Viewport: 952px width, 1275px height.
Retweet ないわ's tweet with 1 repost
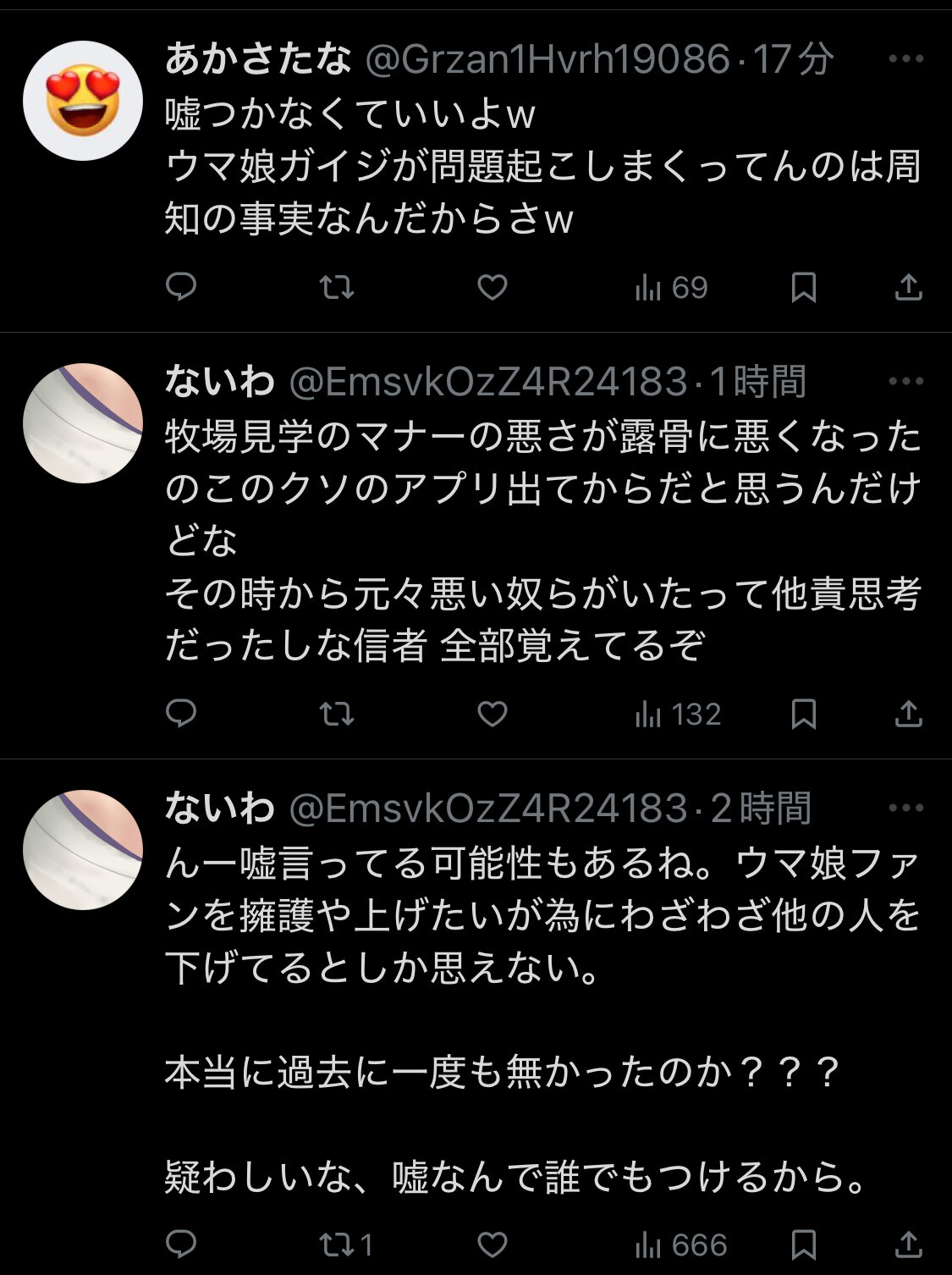[x=346, y=1245]
